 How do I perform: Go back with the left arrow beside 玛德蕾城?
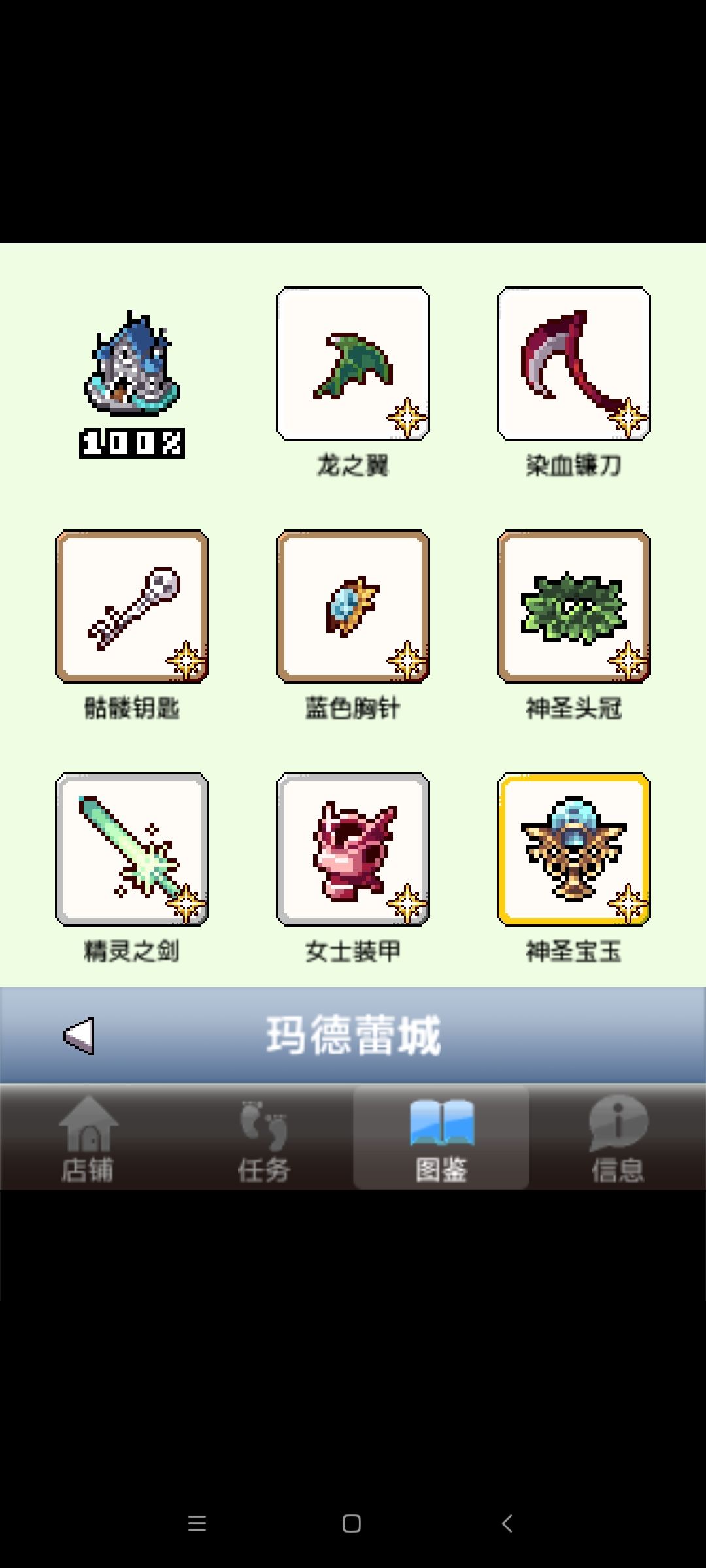[x=80, y=1036]
